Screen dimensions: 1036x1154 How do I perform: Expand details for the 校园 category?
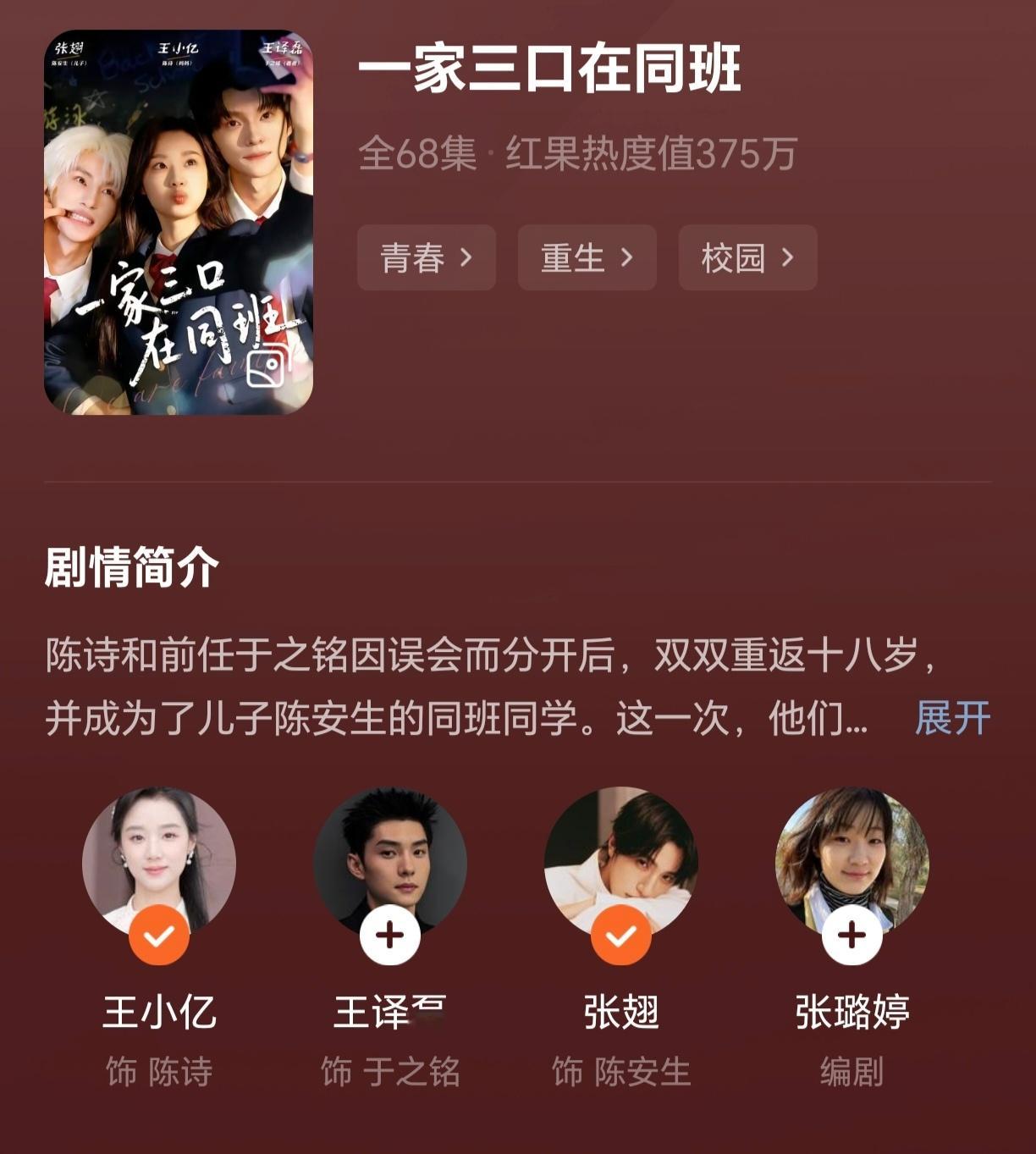(x=746, y=259)
